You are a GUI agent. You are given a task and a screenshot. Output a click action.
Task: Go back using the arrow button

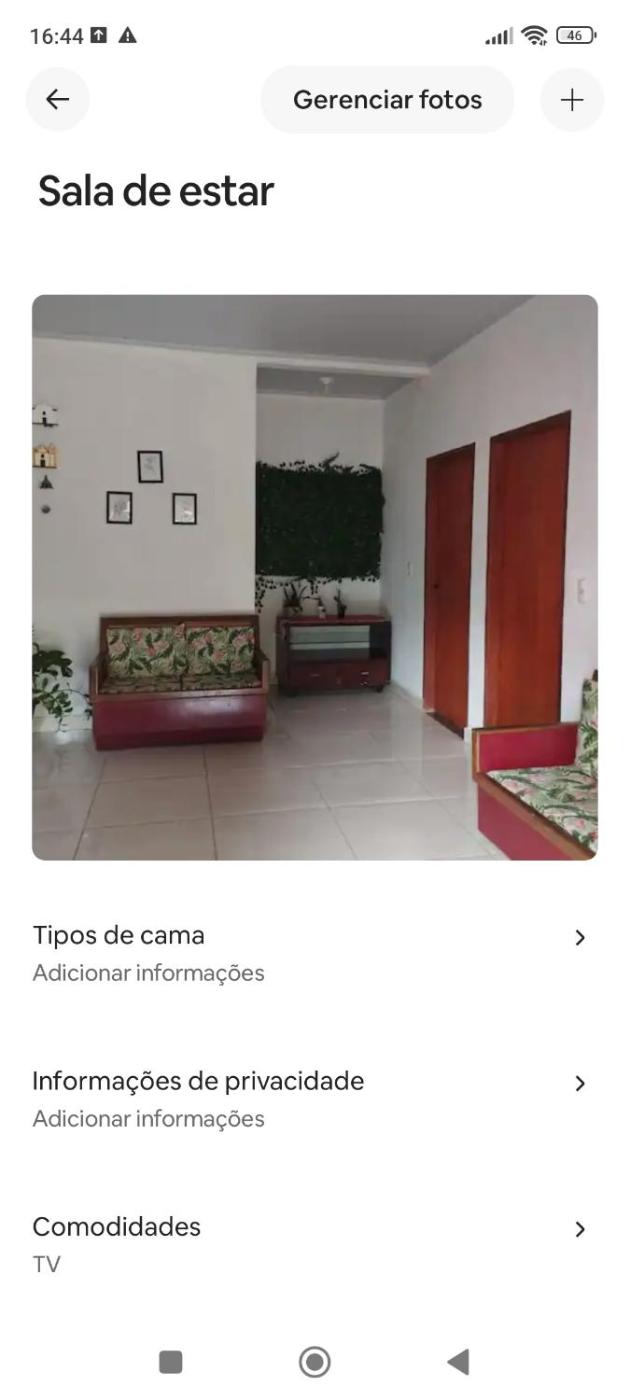58,100
